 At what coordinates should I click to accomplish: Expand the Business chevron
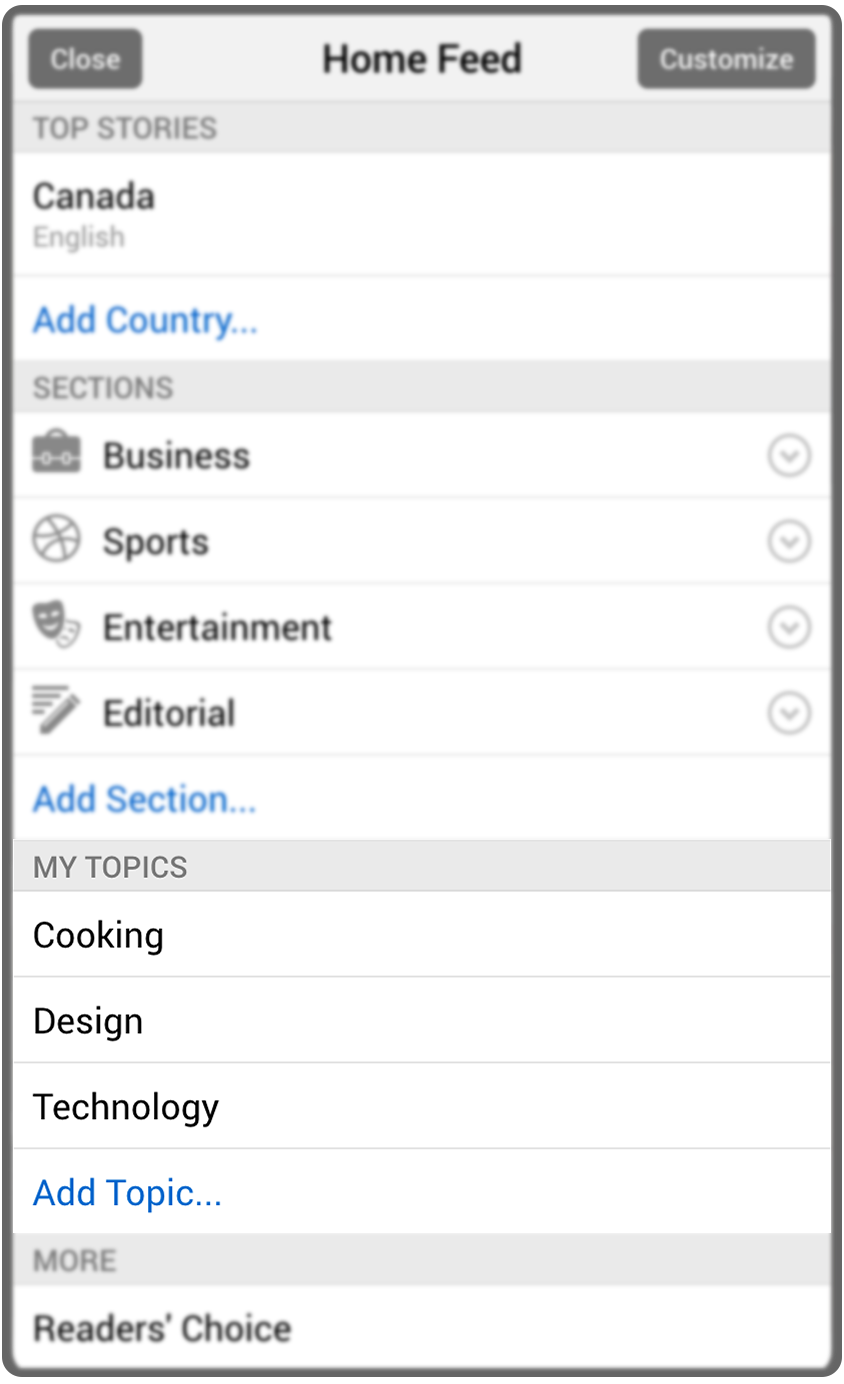click(x=789, y=456)
